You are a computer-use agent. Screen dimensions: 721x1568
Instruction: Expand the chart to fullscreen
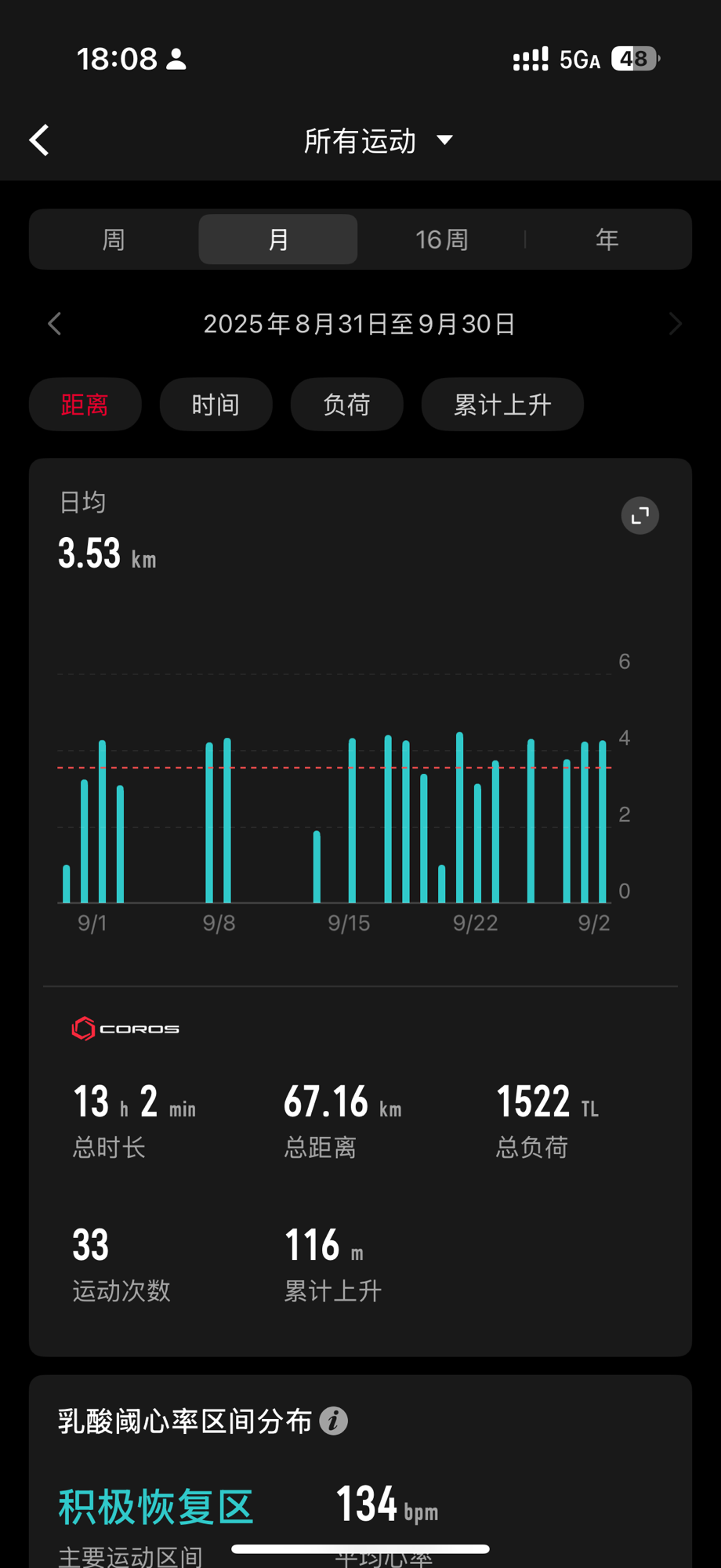click(x=639, y=515)
